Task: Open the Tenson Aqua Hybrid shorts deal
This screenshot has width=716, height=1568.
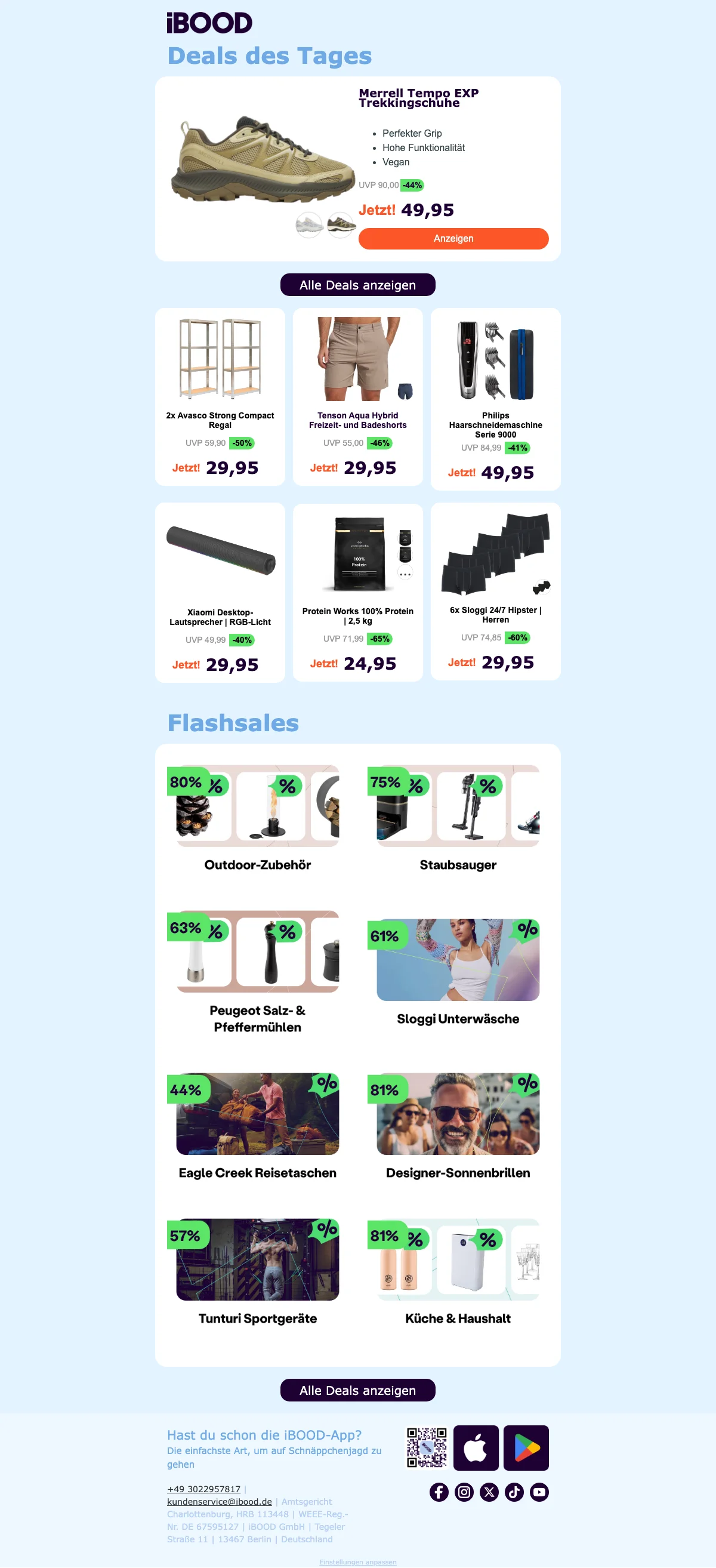Action: (x=357, y=396)
